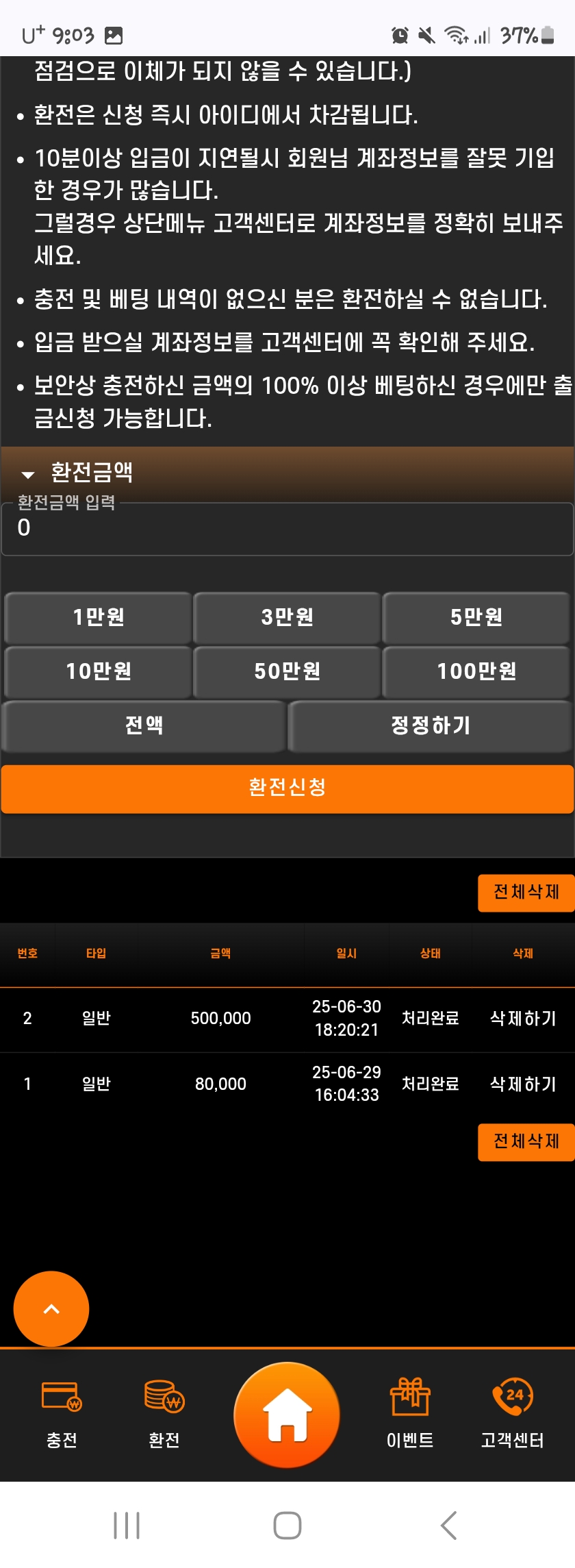Choose the 10만원 quick amount
The image size is (575, 1568).
click(99, 671)
